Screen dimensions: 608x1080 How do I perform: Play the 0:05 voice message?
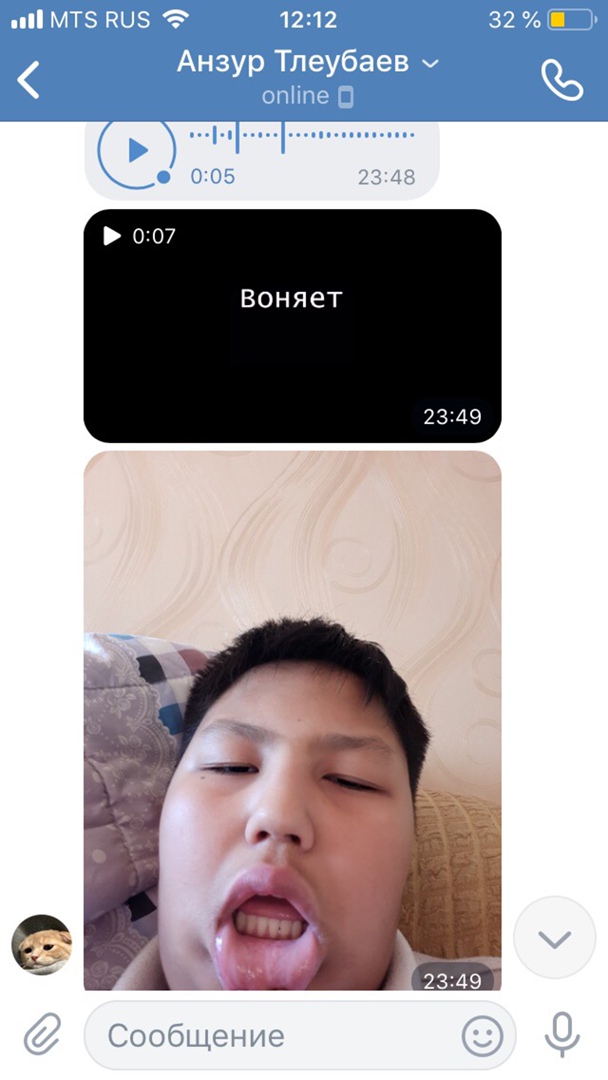point(137,150)
